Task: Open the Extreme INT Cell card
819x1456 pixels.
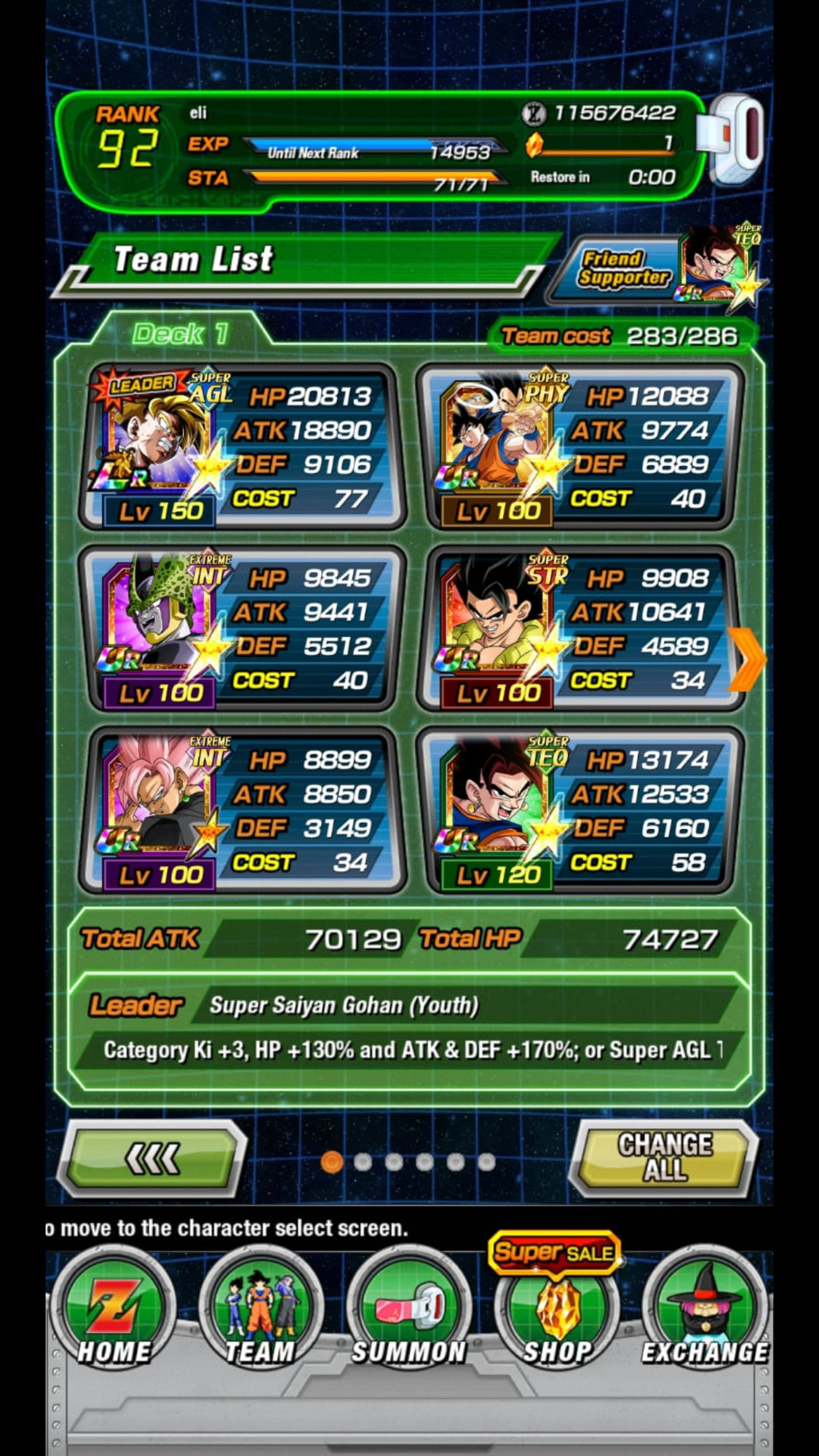Action: click(x=240, y=628)
